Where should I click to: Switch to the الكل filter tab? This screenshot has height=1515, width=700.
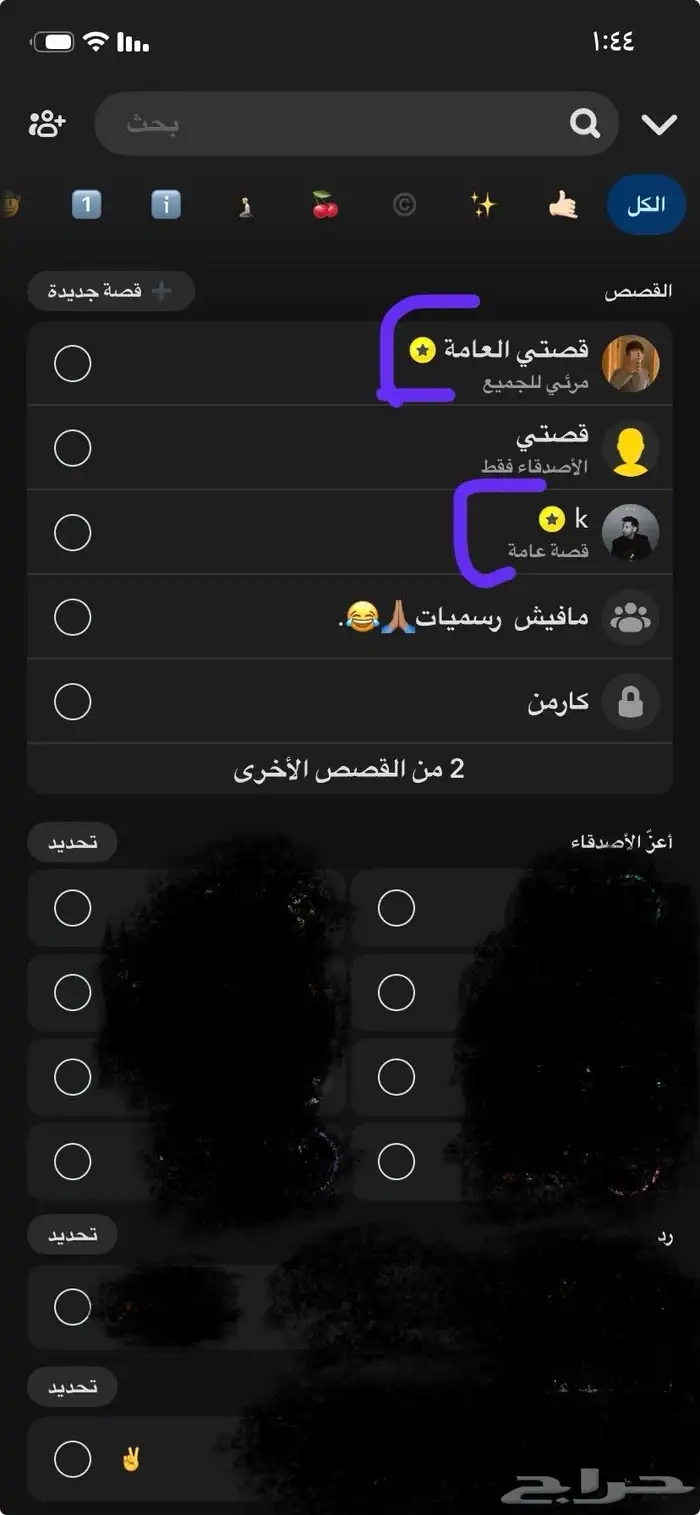pos(646,206)
